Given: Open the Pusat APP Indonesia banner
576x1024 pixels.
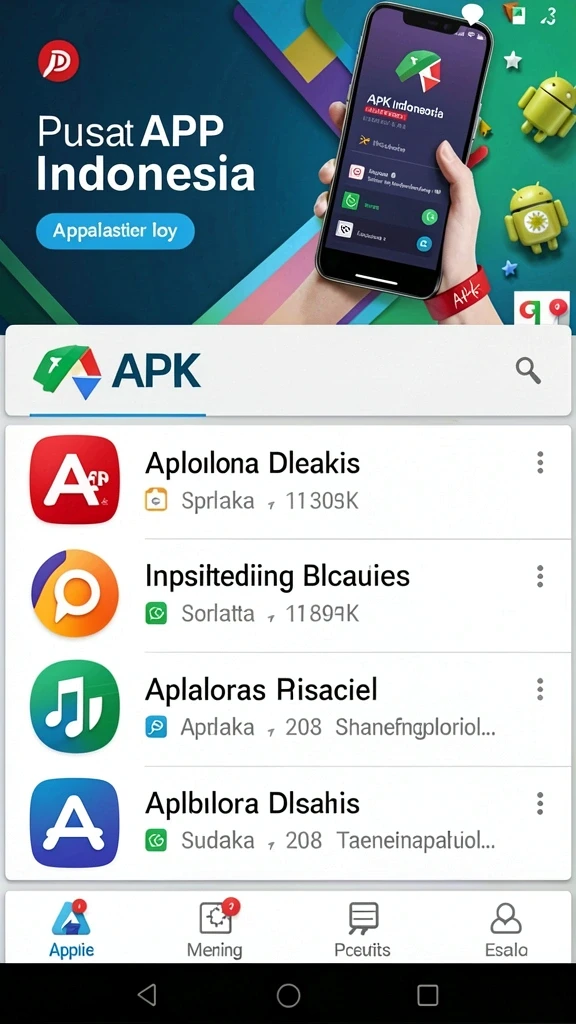Looking at the screenshot, I should (x=288, y=162).
